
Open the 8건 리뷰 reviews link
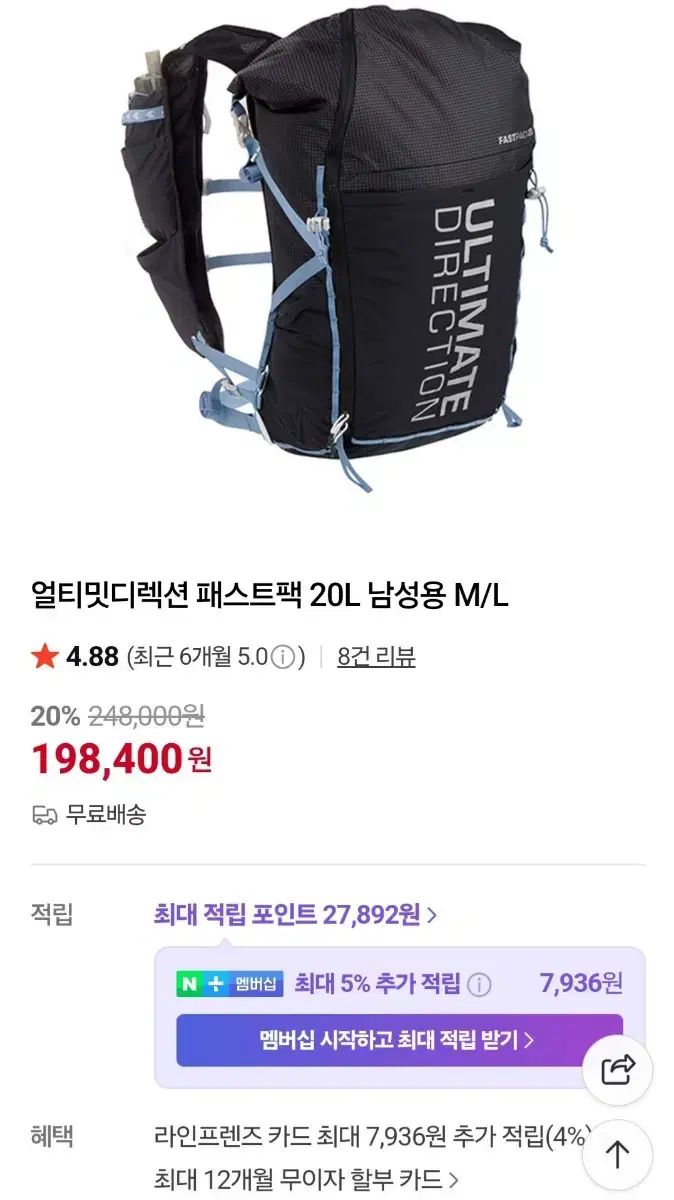[376, 657]
